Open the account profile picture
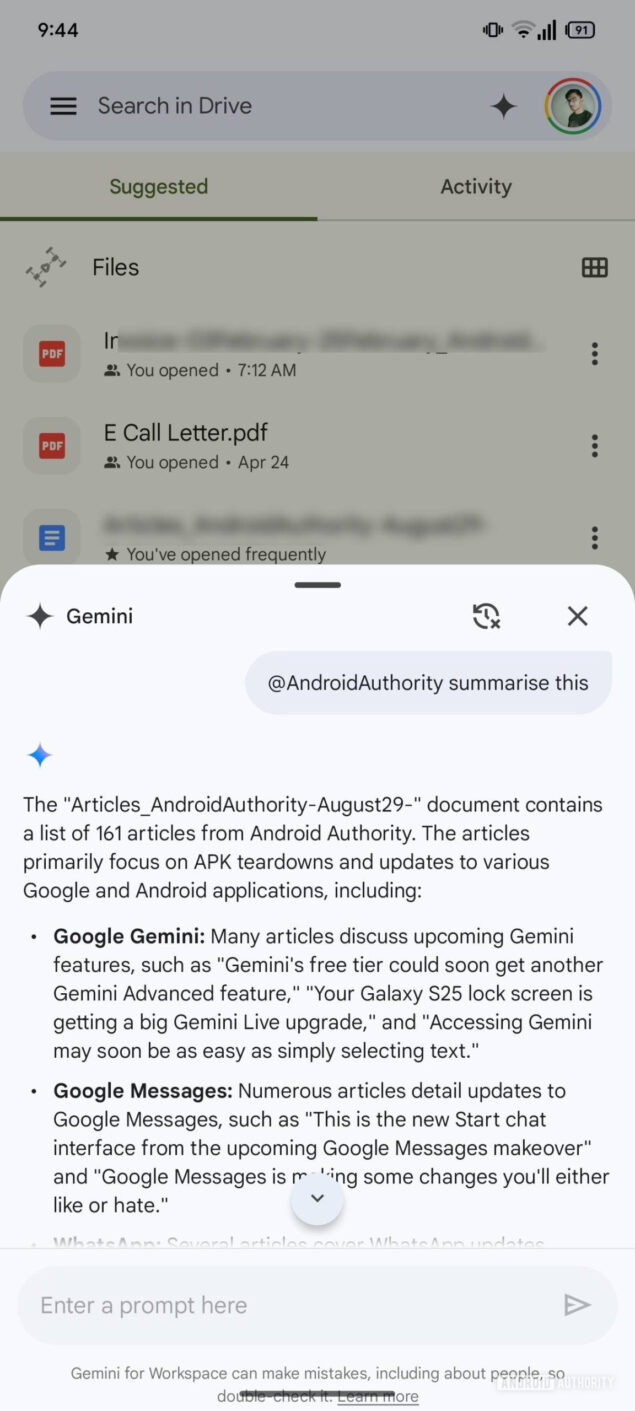The width and height of the screenshot is (635, 1411). (573, 106)
